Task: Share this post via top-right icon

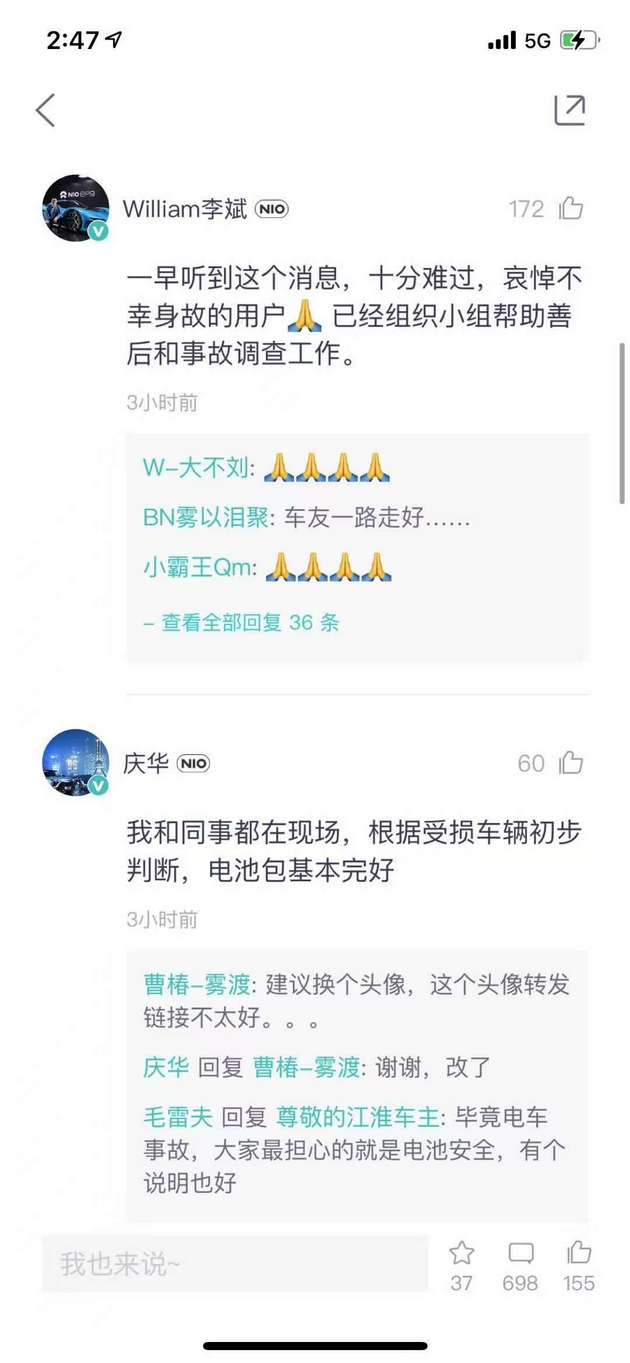Action: click(x=569, y=110)
